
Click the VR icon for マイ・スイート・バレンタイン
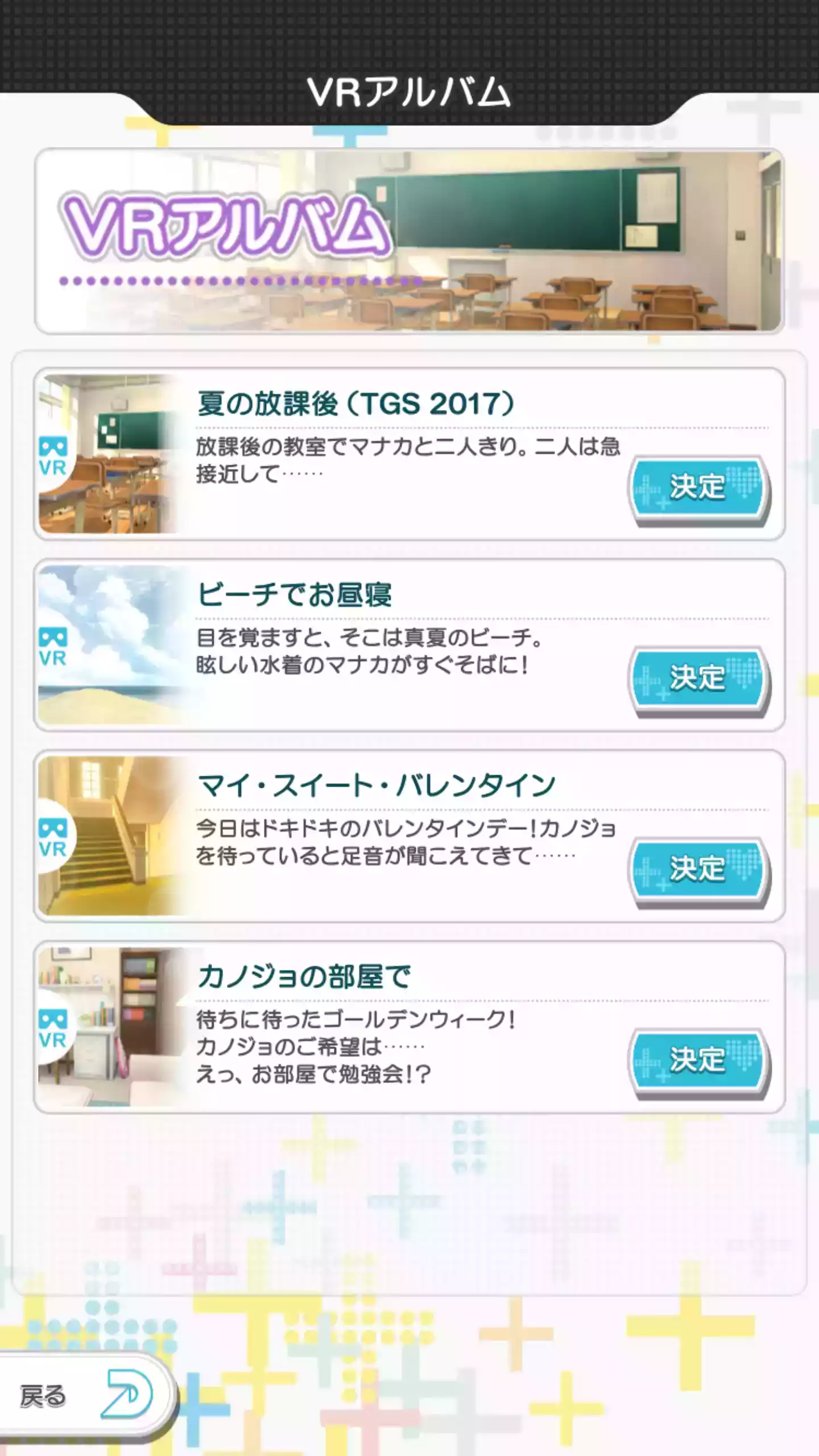(54, 836)
